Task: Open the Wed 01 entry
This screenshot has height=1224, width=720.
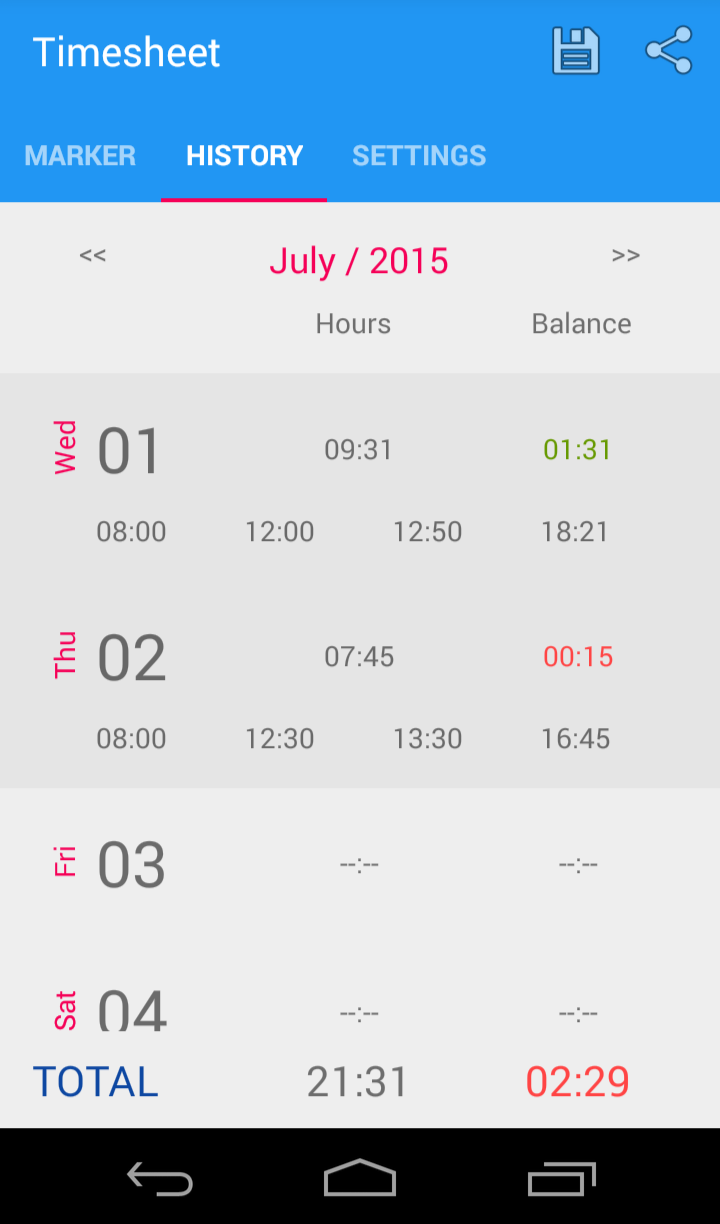Action: pyautogui.click(x=360, y=478)
